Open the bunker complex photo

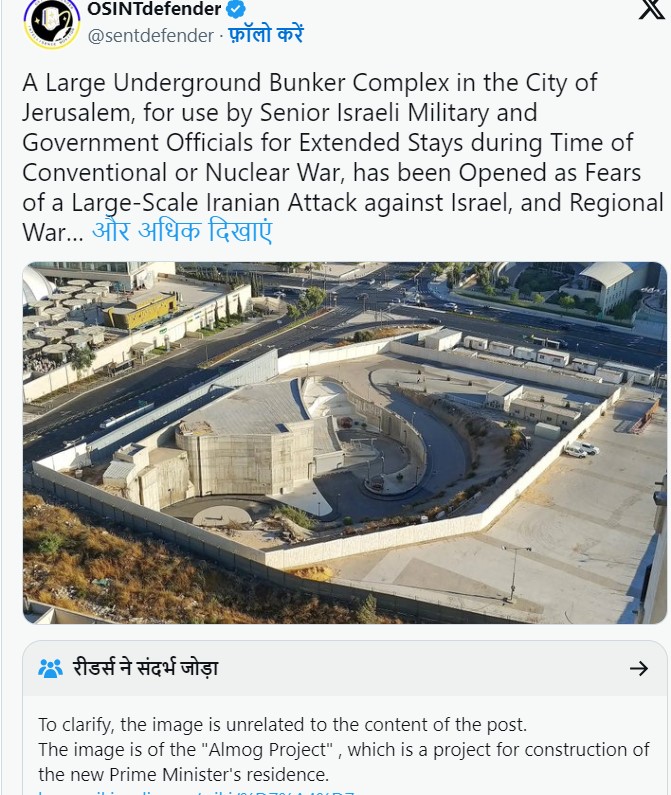click(x=344, y=442)
